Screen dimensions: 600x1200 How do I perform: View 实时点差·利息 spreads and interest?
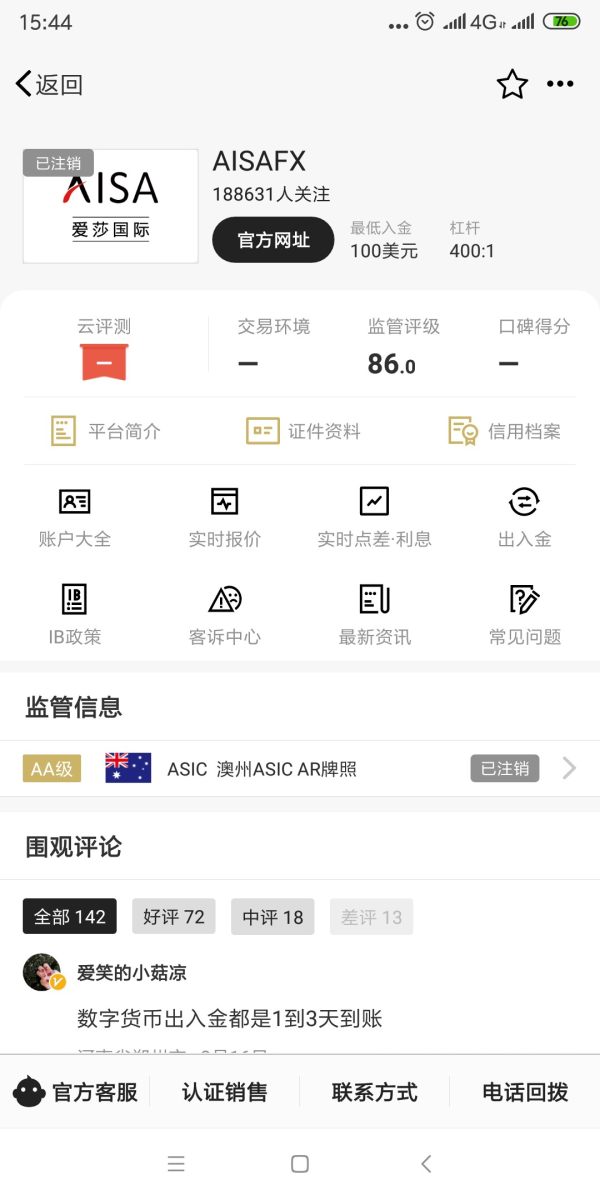[x=374, y=518]
